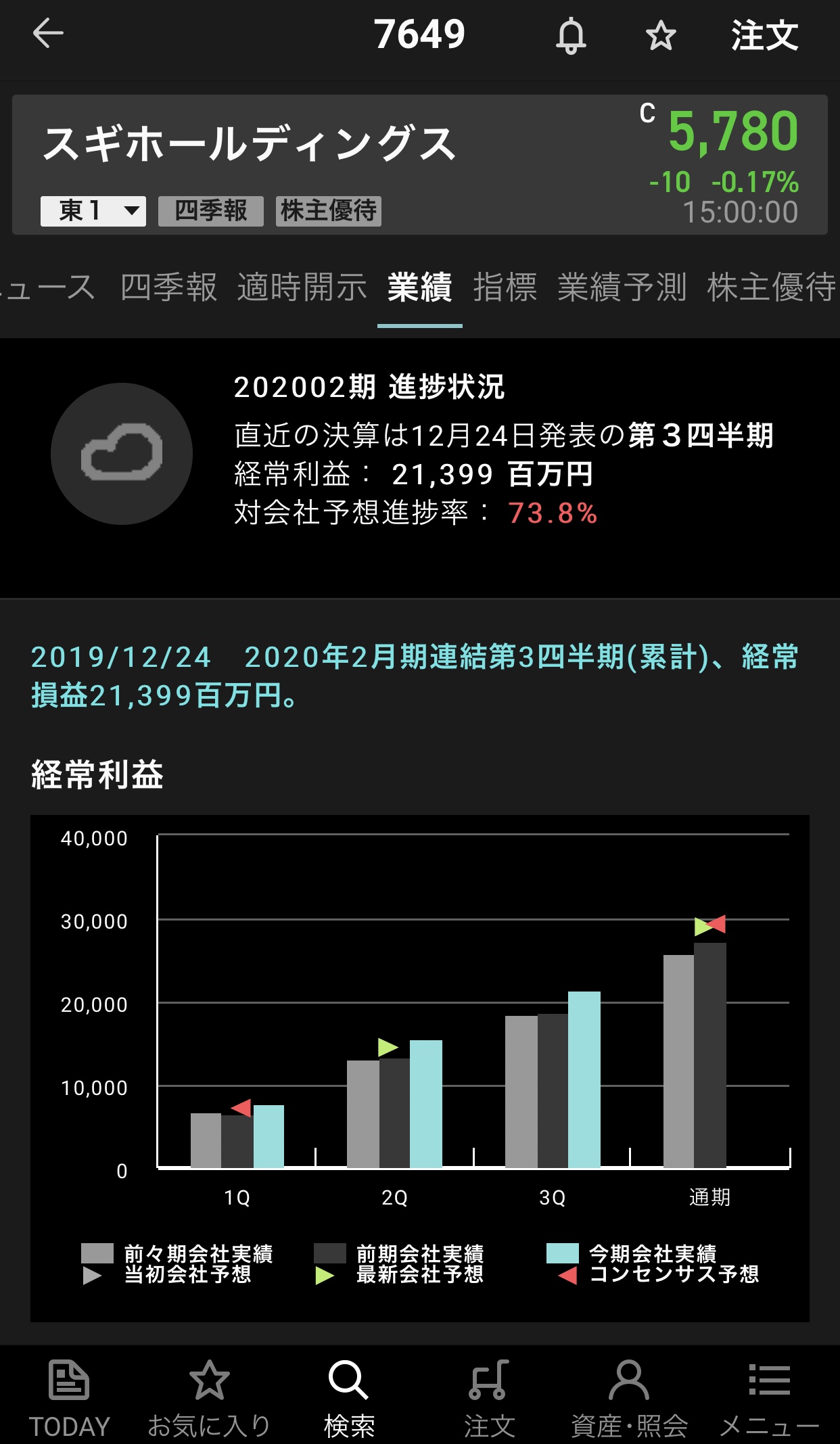Open the 2019/12/24 earnings news link
The width and height of the screenshot is (840, 1444).
tap(414, 676)
